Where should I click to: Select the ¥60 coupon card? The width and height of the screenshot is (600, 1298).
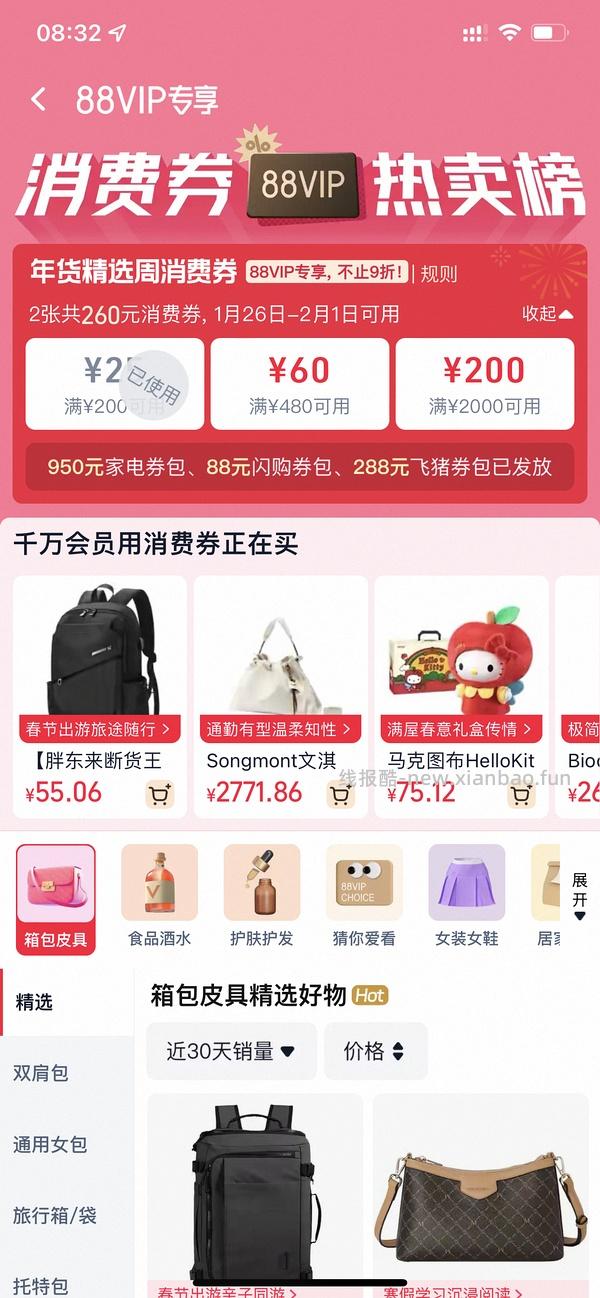tap(299, 384)
